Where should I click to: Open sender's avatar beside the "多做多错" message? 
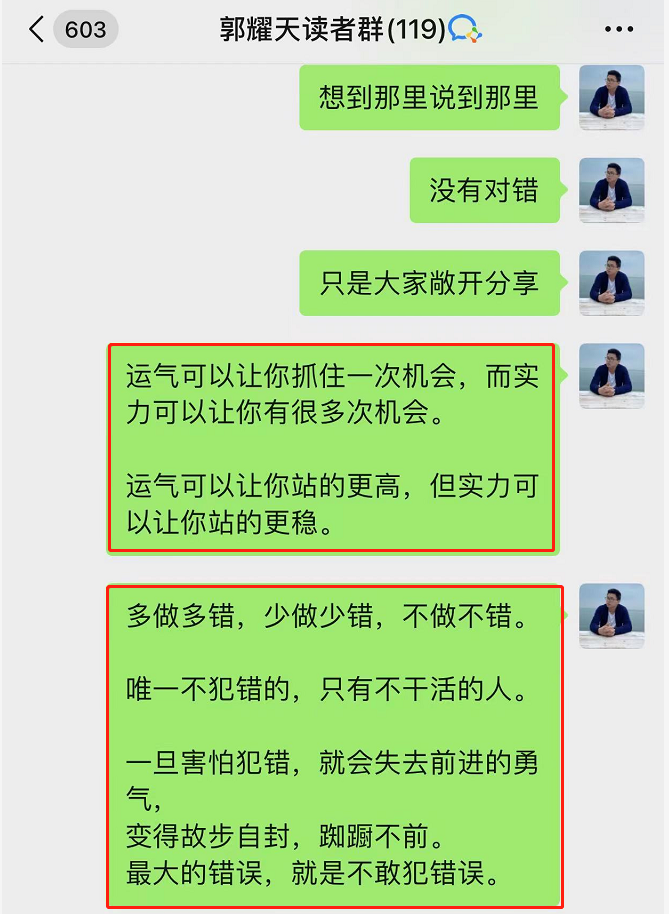[x=611, y=617]
